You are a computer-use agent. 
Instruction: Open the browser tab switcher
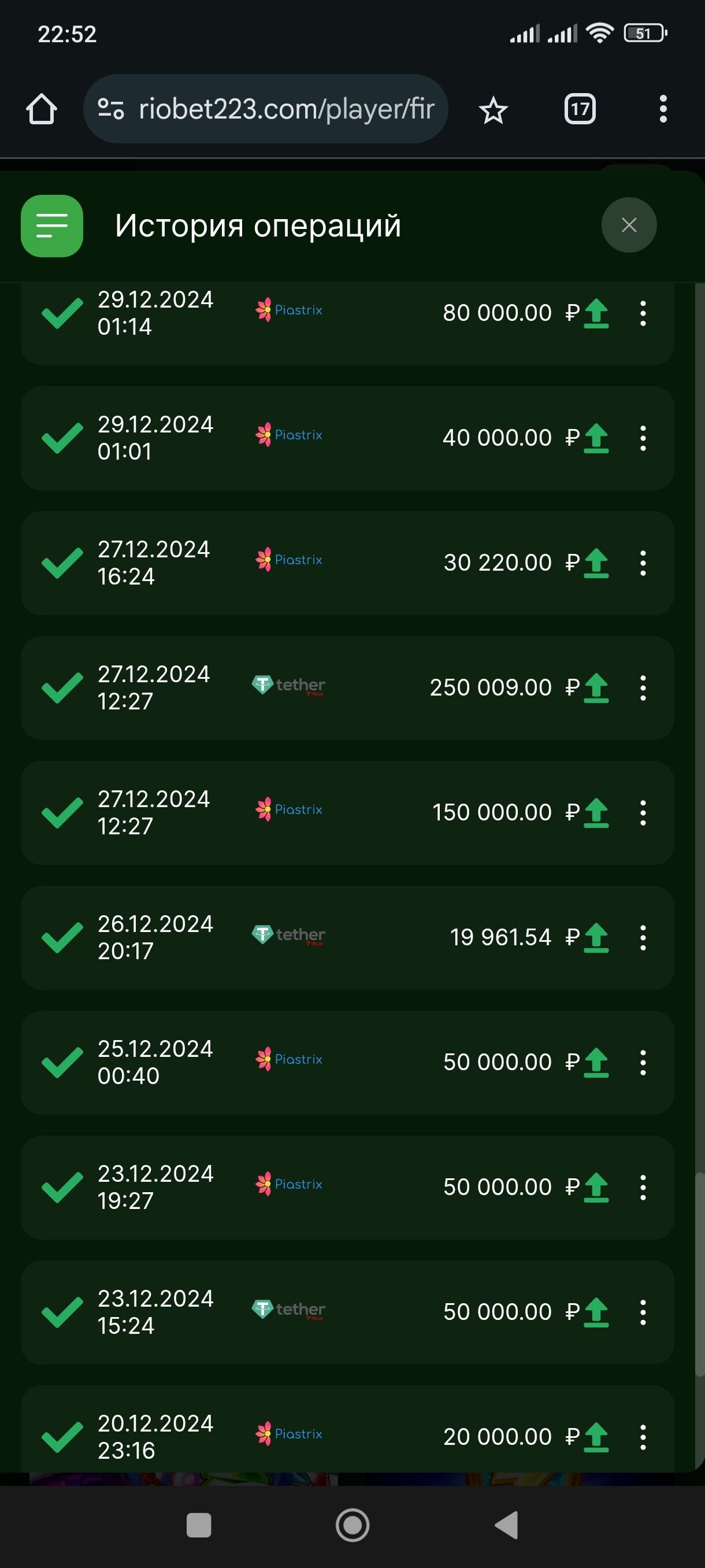point(580,110)
